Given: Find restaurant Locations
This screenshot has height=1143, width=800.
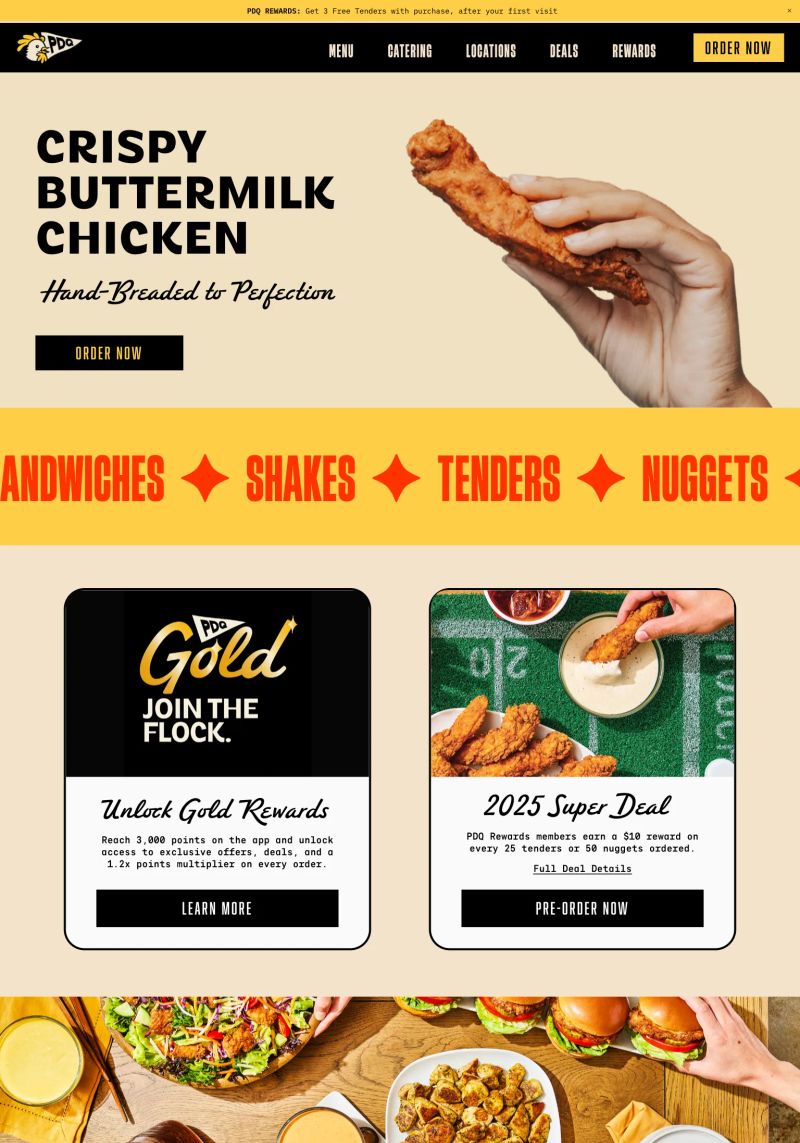Looking at the screenshot, I should tap(491, 51).
